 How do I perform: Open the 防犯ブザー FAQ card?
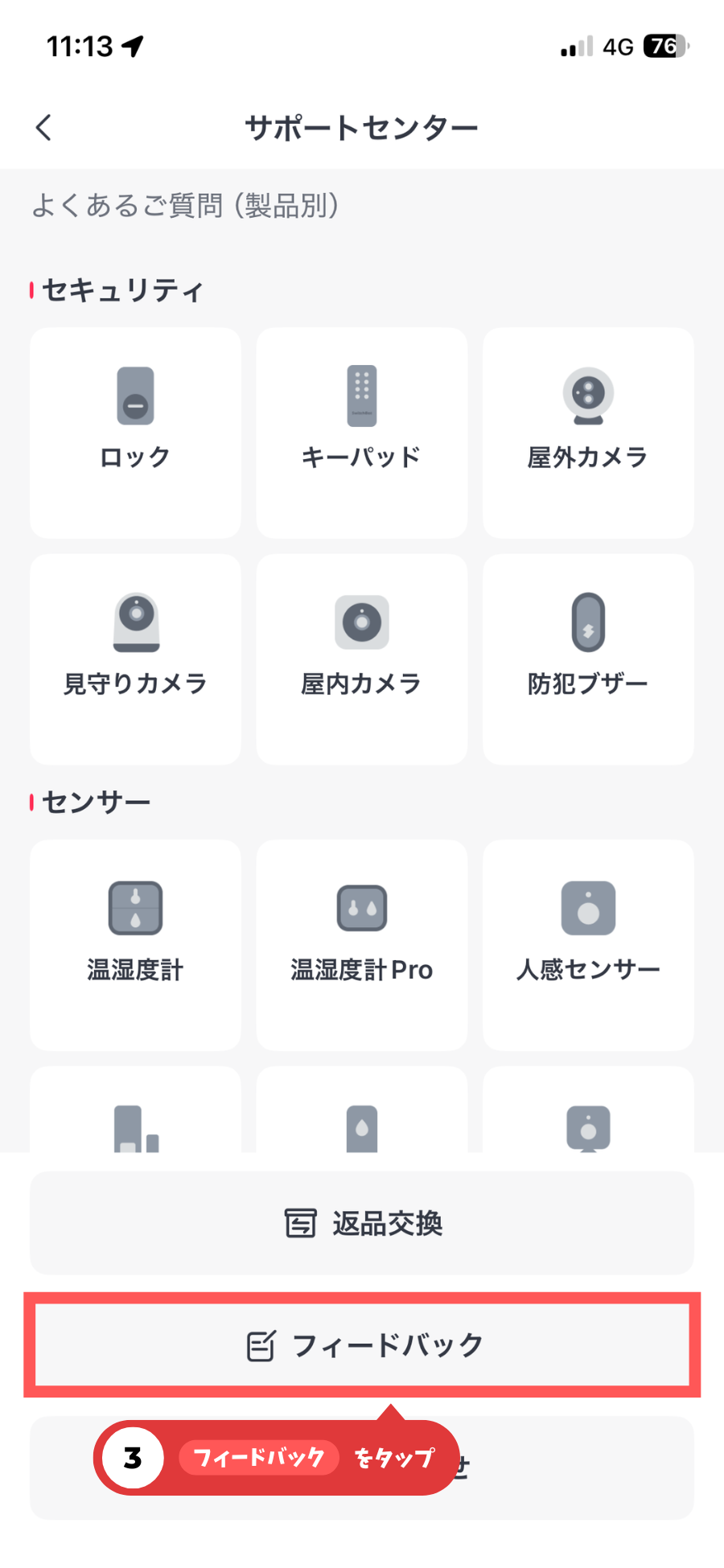(x=588, y=659)
